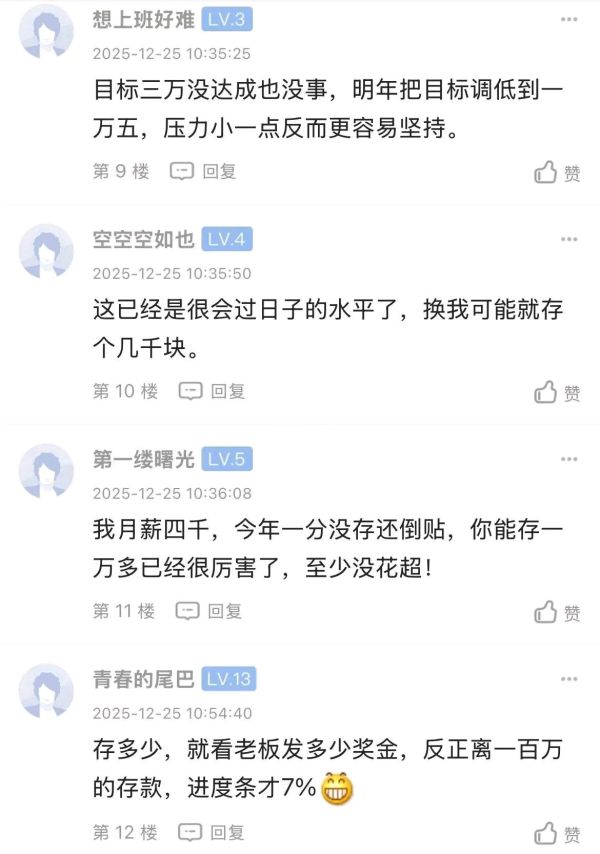Viewport: 600px width, 854px height.
Task: Open more options for 想上班好难's comment
Action: 569,20
